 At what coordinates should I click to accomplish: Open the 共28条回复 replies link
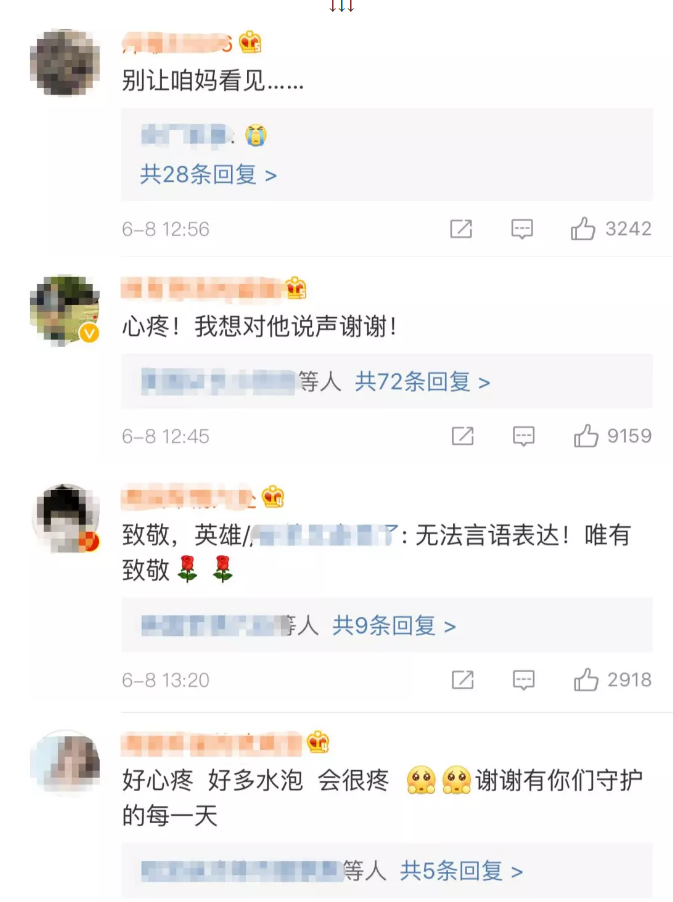pos(208,175)
